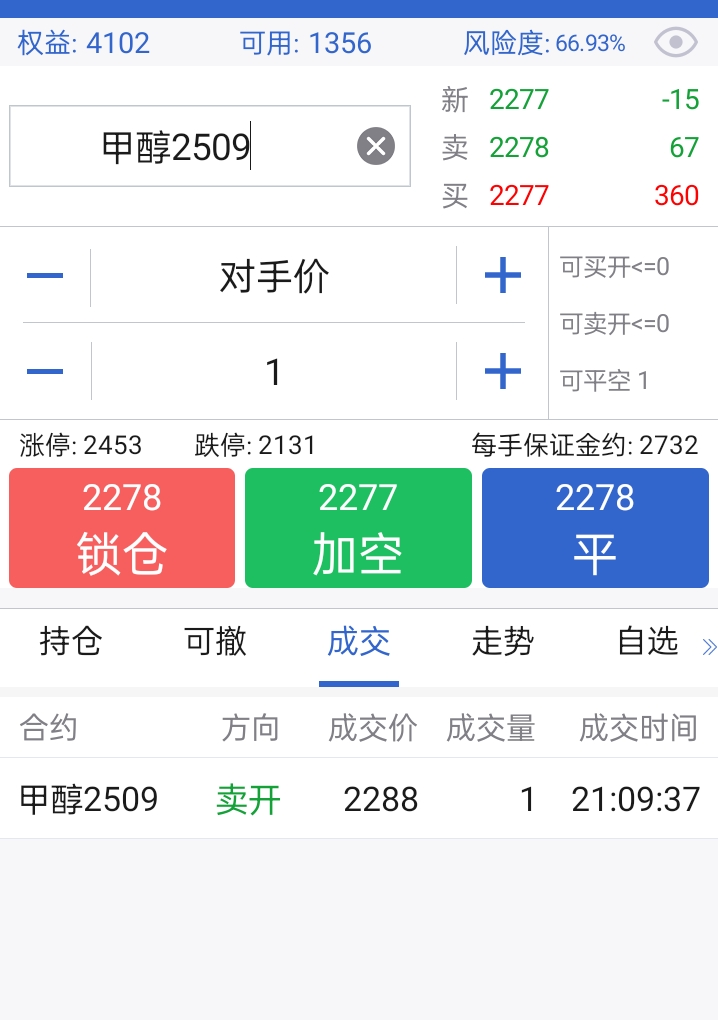The height and width of the screenshot is (1020, 718).
Task: Toggle account balance visibility eye icon
Action: point(676,43)
